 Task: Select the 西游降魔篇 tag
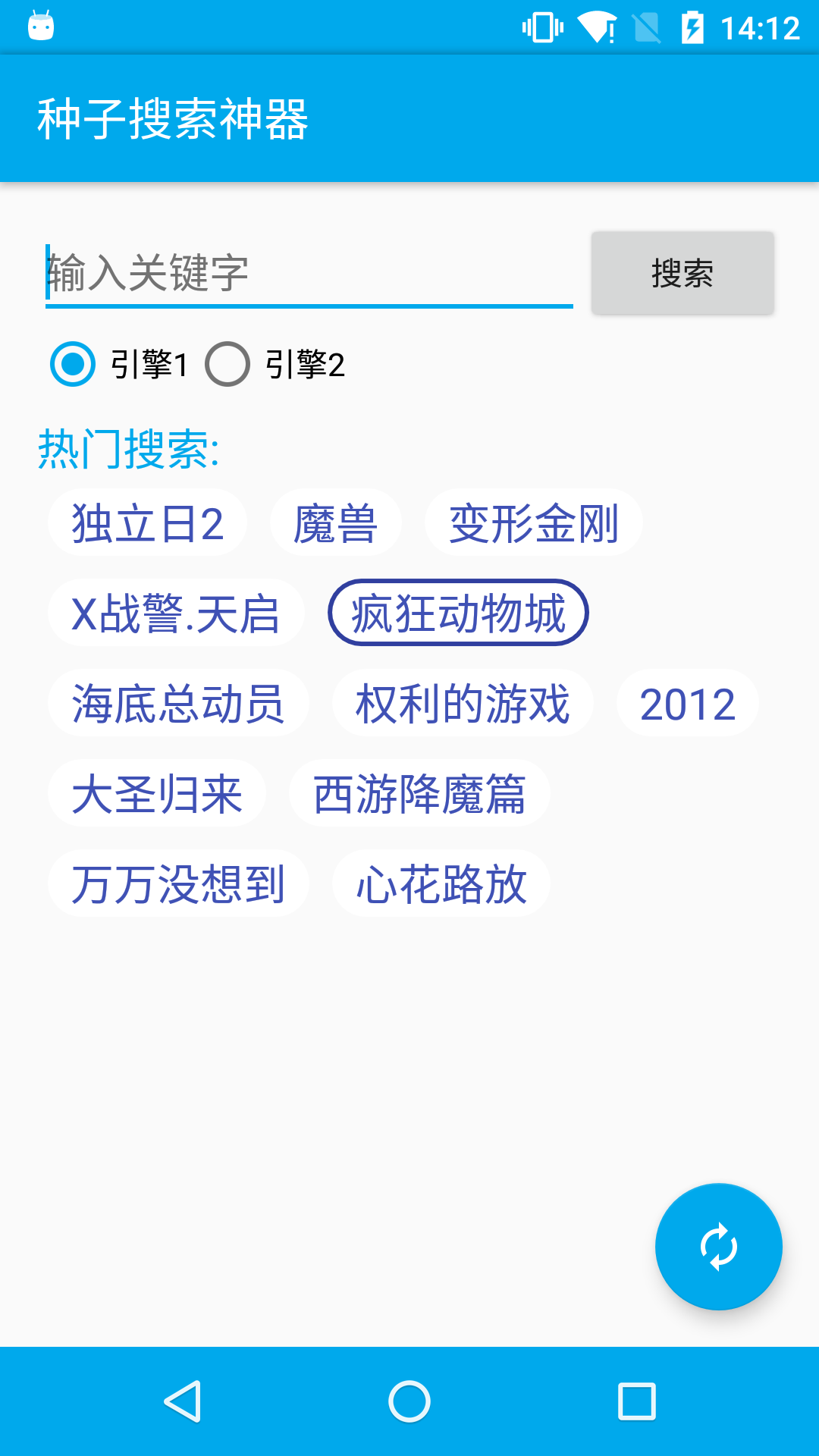point(419,793)
